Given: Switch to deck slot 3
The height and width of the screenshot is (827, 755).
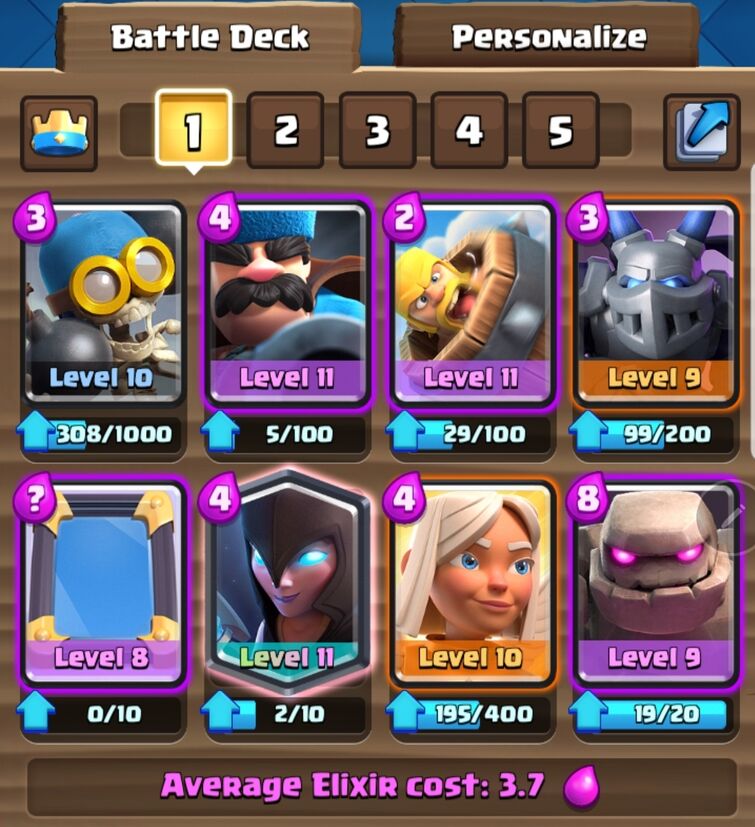Looking at the screenshot, I should [377, 130].
